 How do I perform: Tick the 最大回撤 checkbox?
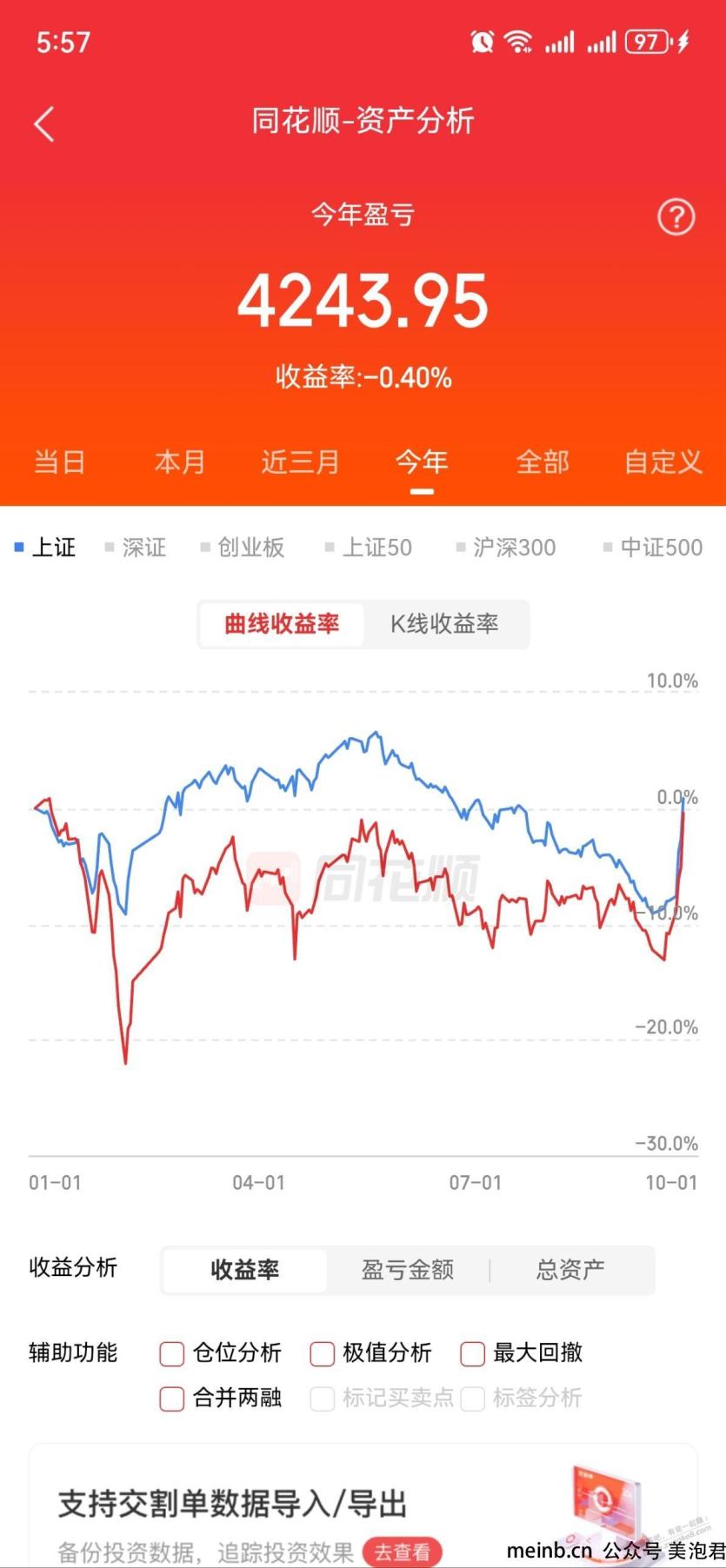[522, 1352]
